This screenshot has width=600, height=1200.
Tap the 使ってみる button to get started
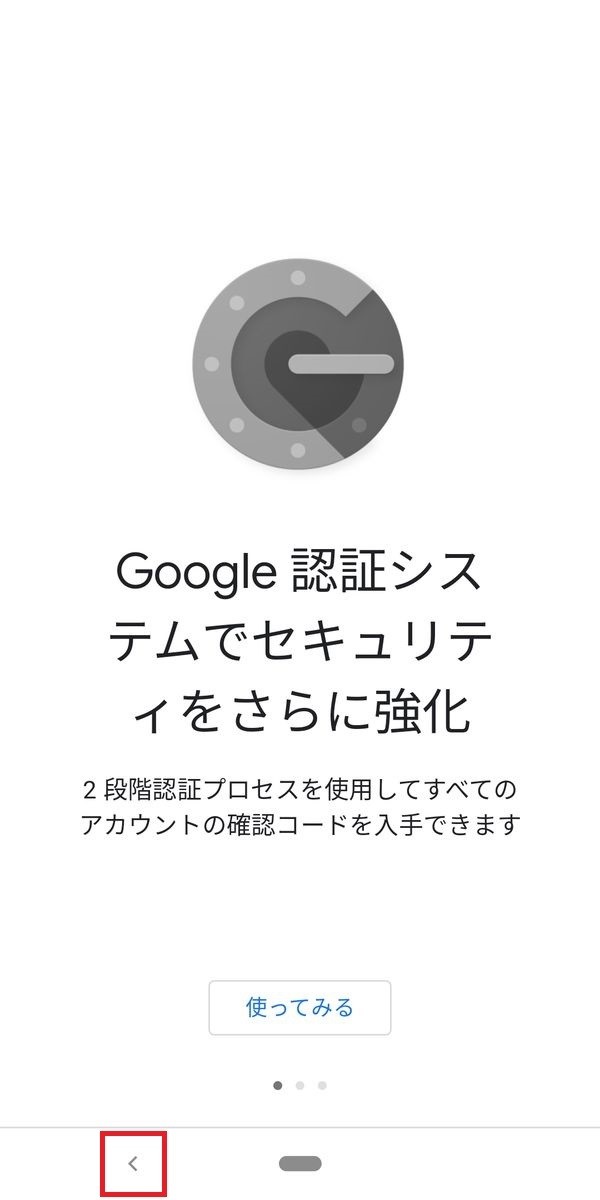click(300, 1007)
